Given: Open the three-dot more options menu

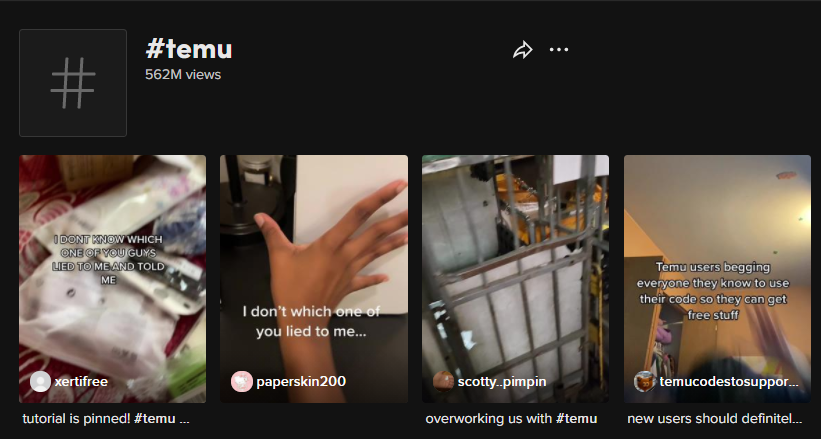Looking at the screenshot, I should tap(559, 50).
